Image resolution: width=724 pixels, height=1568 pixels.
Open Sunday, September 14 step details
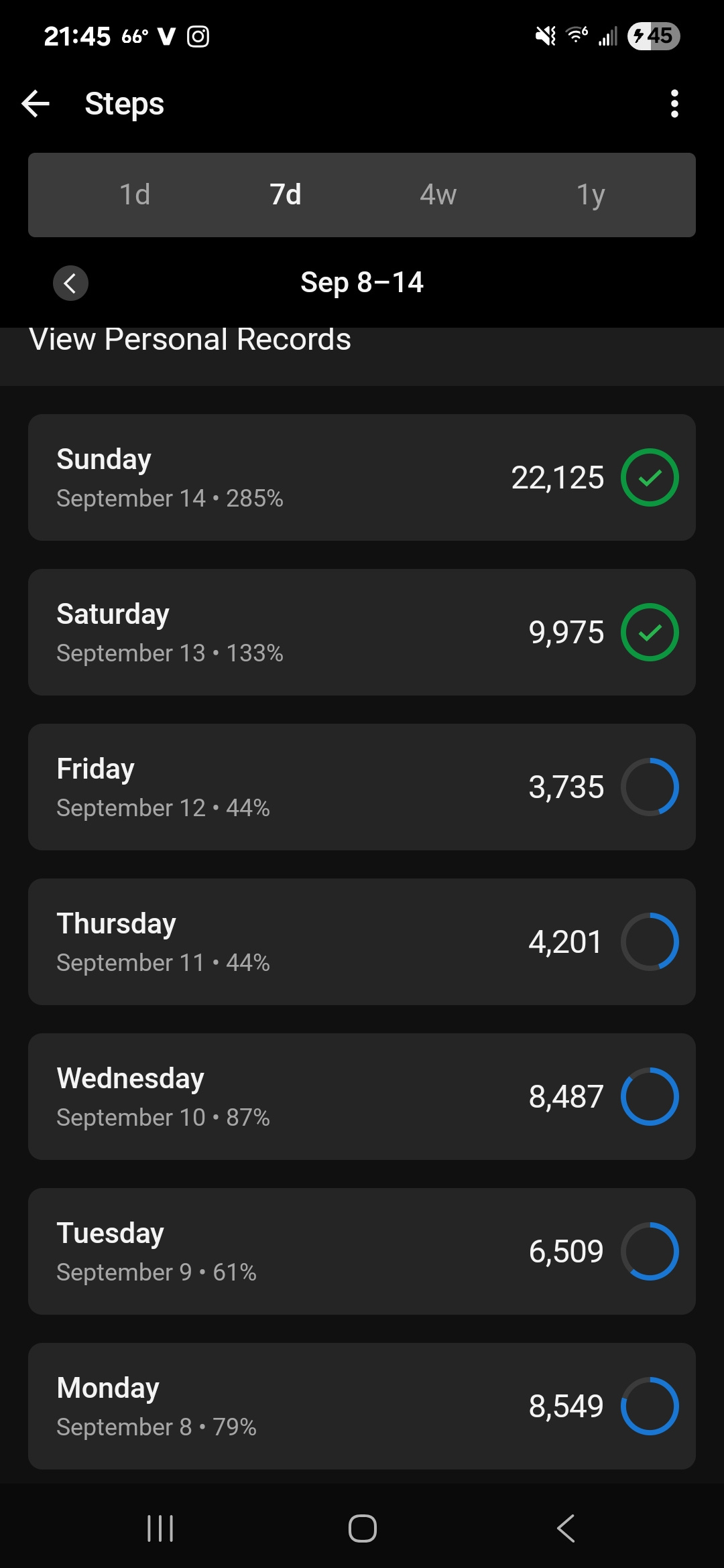click(x=362, y=478)
